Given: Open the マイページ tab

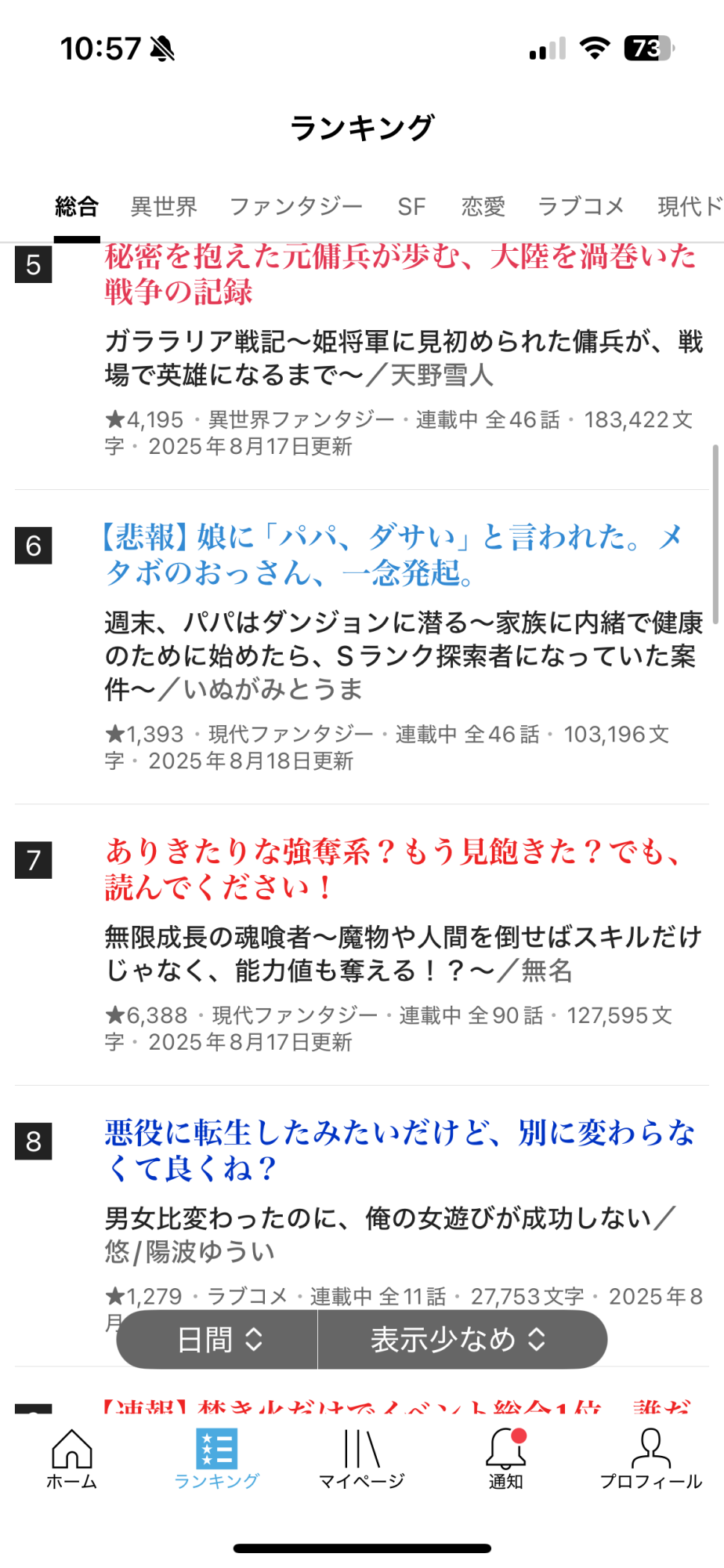Looking at the screenshot, I should (361, 1458).
